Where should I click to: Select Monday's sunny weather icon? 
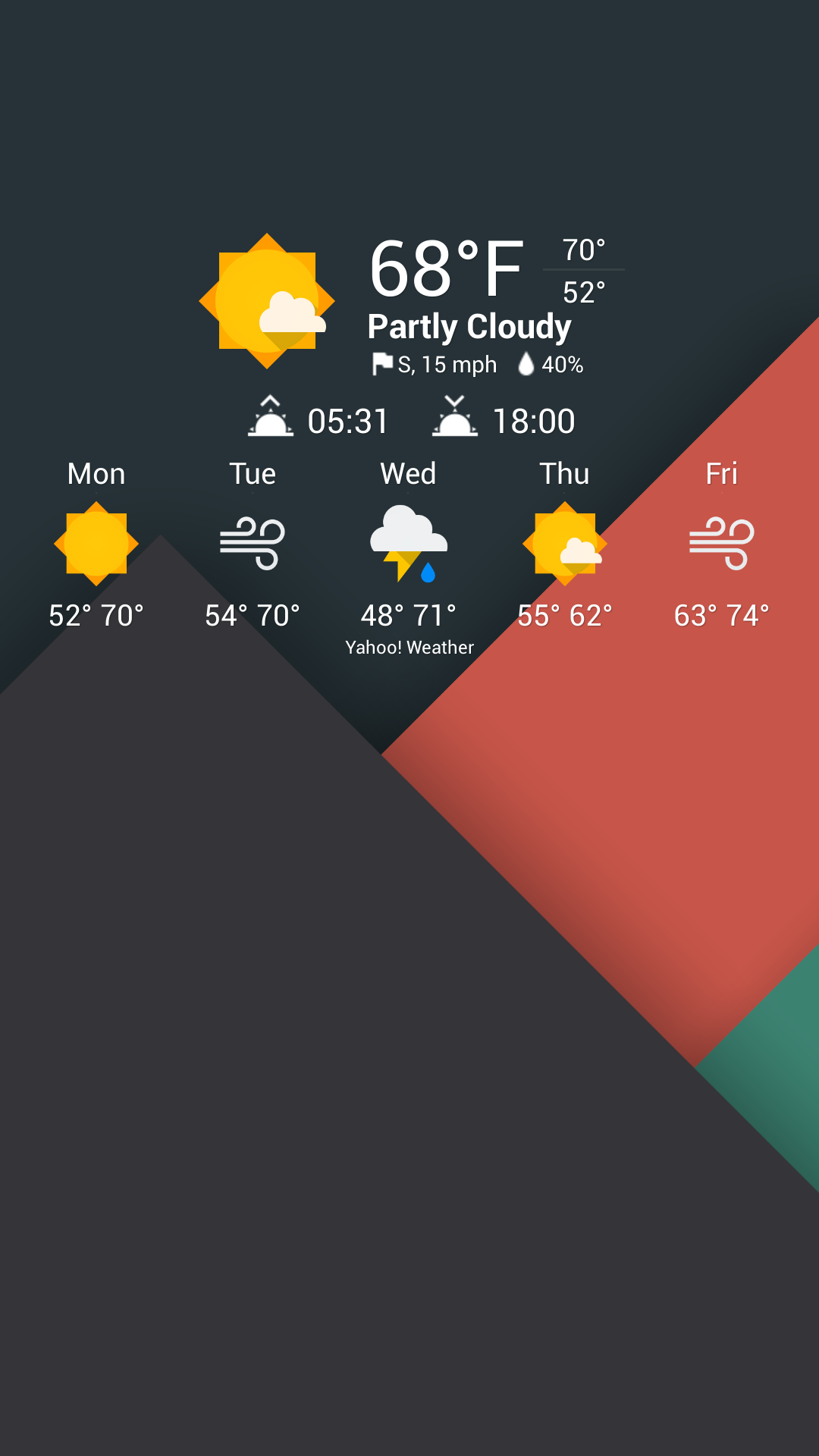click(x=95, y=544)
